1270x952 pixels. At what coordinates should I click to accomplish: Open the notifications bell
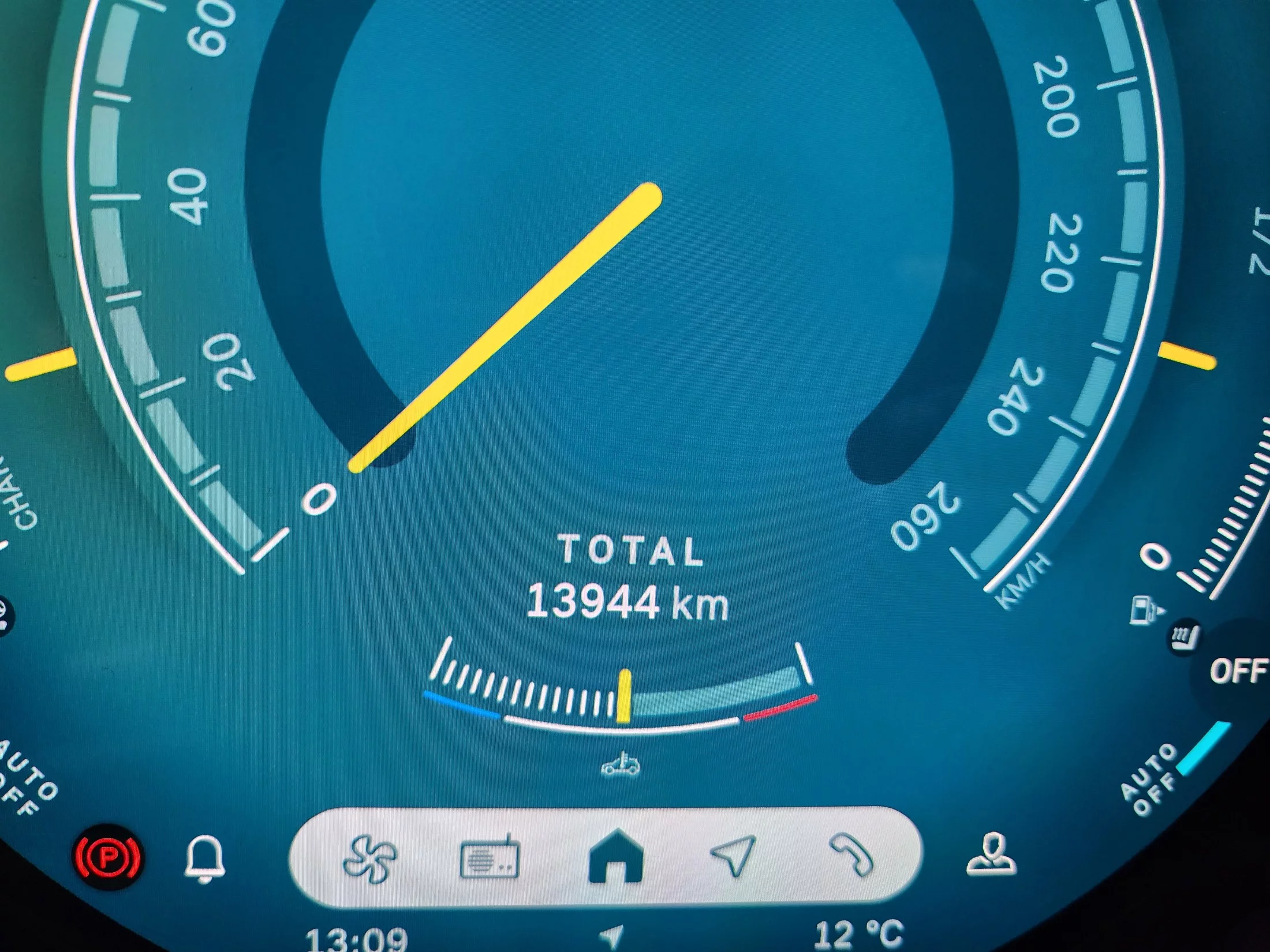click(x=204, y=858)
